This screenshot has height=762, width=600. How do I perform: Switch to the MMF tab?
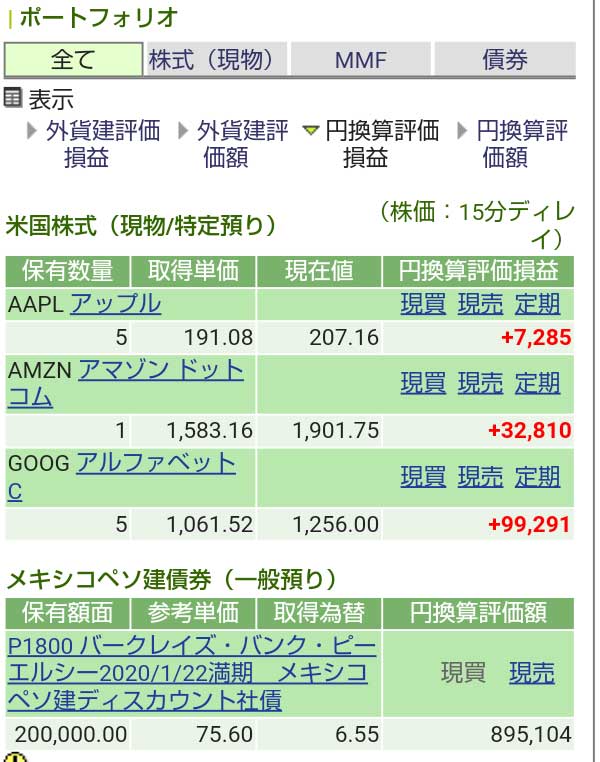[360, 60]
